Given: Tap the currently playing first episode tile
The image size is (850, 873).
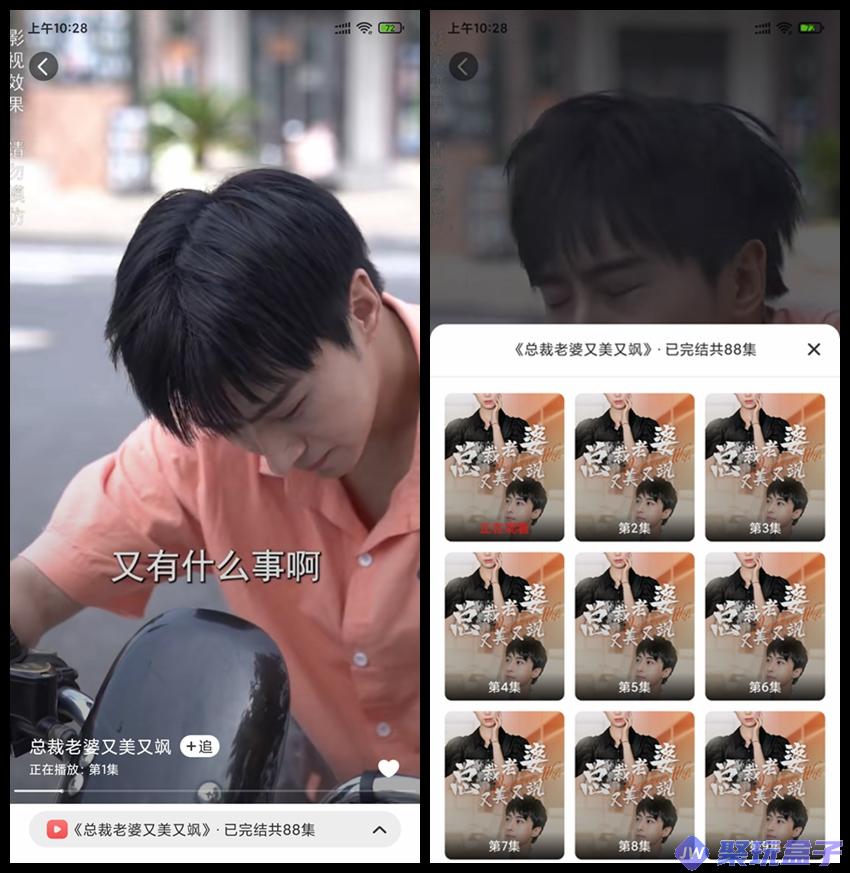Looking at the screenshot, I should tap(504, 467).
